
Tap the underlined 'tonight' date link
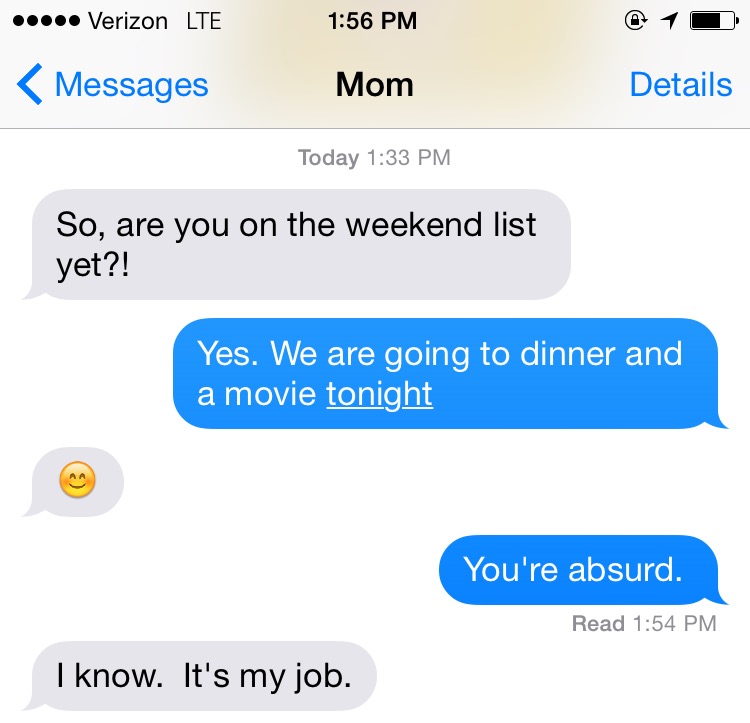379,394
